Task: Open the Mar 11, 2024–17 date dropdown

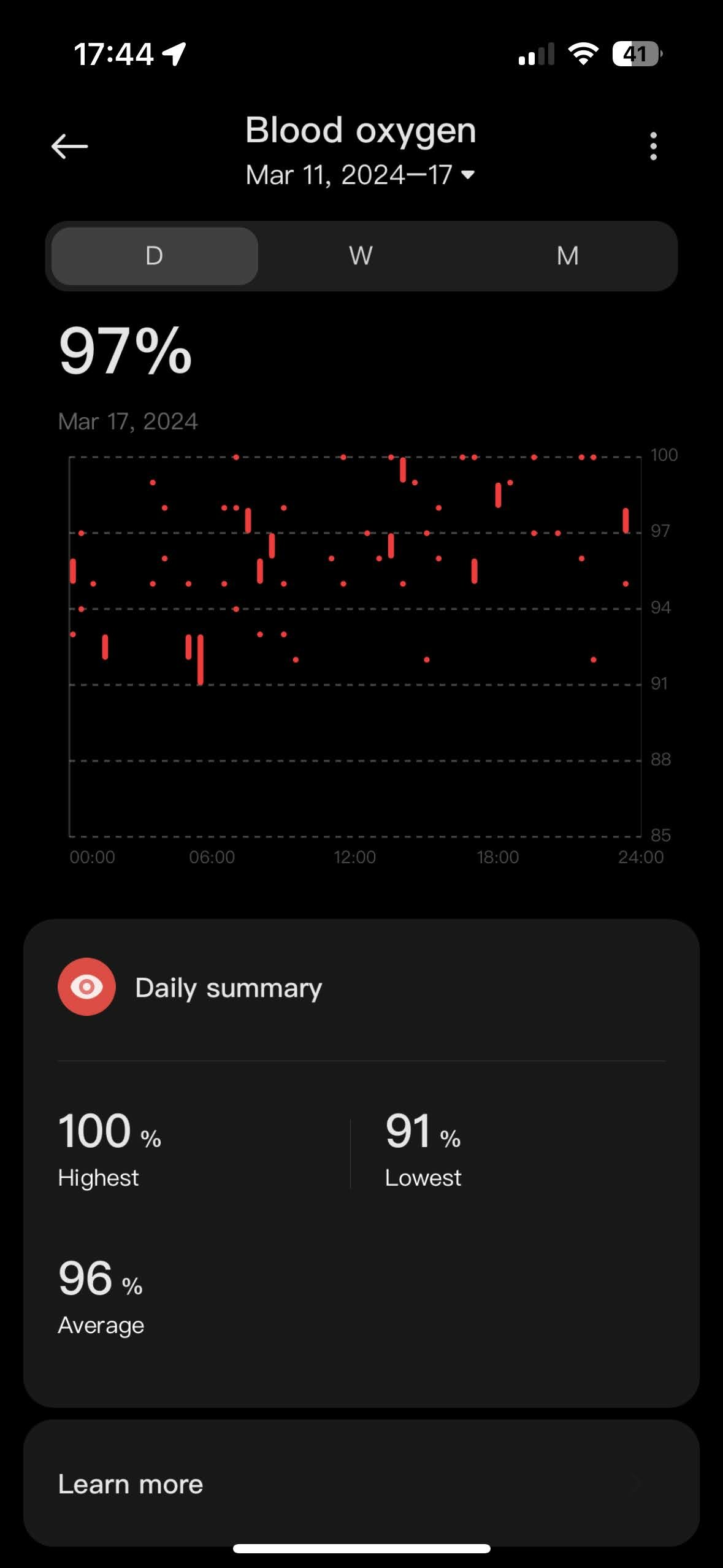Action: (361, 175)
